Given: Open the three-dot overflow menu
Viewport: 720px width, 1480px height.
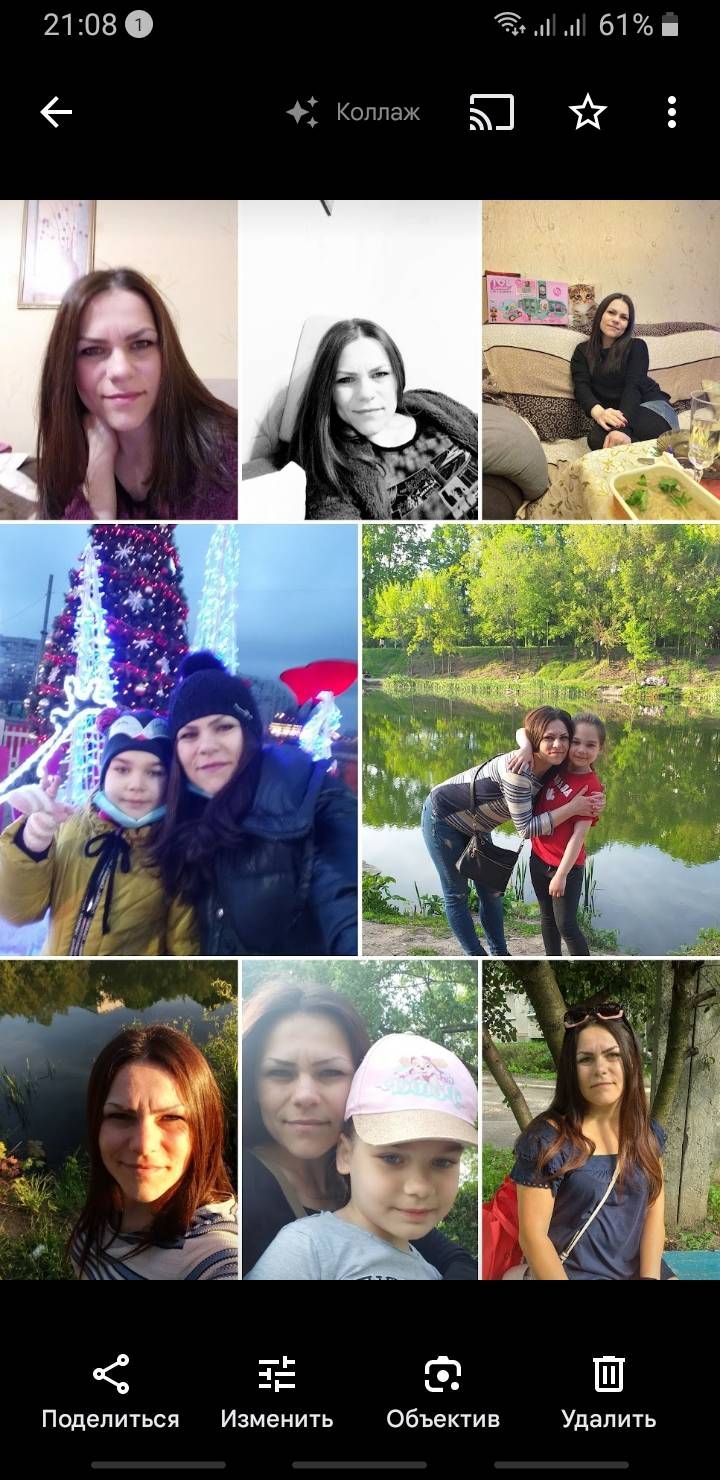Looking at the screenshot, I should [671, 113].
